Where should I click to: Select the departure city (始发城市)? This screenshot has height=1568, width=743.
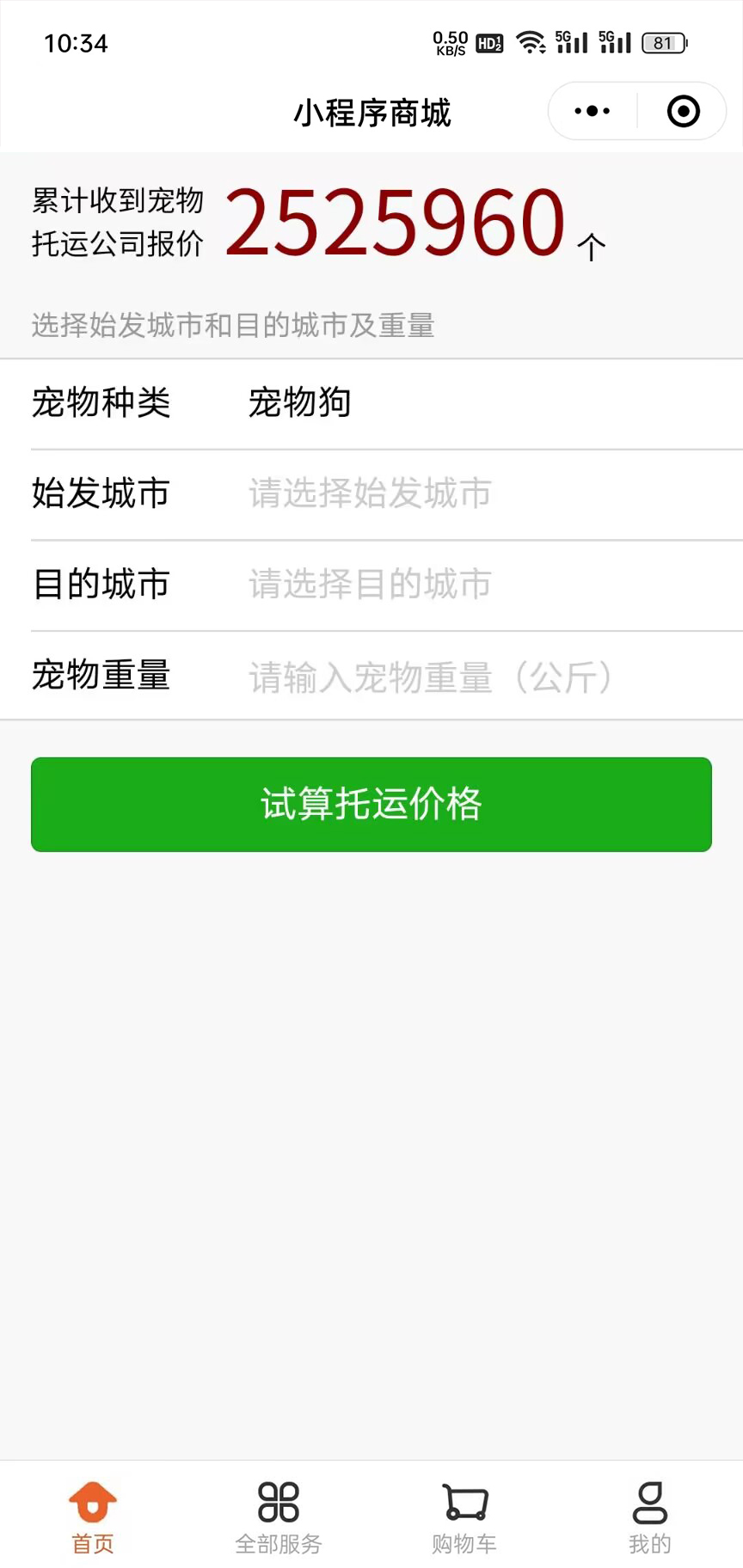point(370,493)
